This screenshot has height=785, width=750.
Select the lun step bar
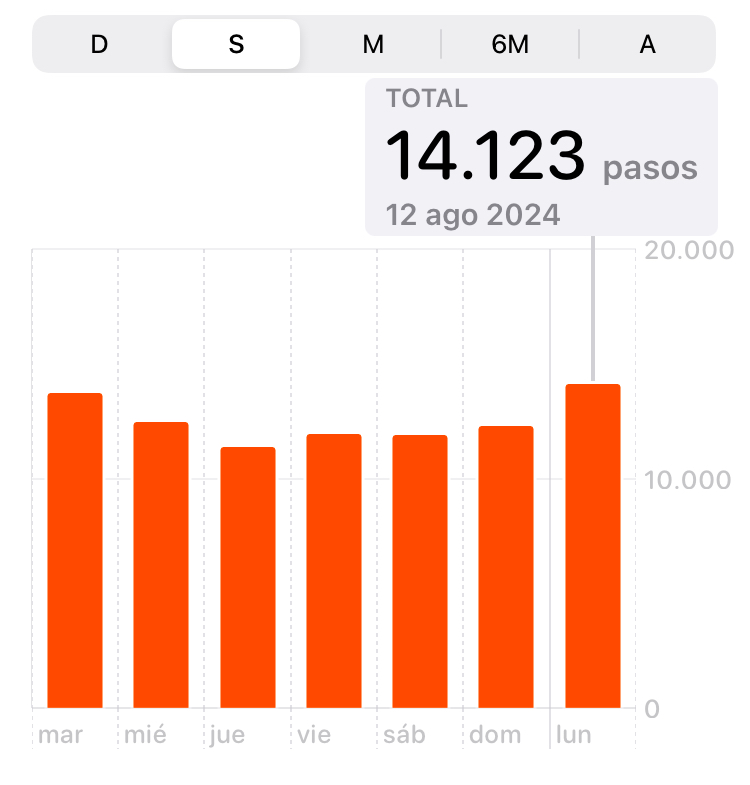click(593, 546)
